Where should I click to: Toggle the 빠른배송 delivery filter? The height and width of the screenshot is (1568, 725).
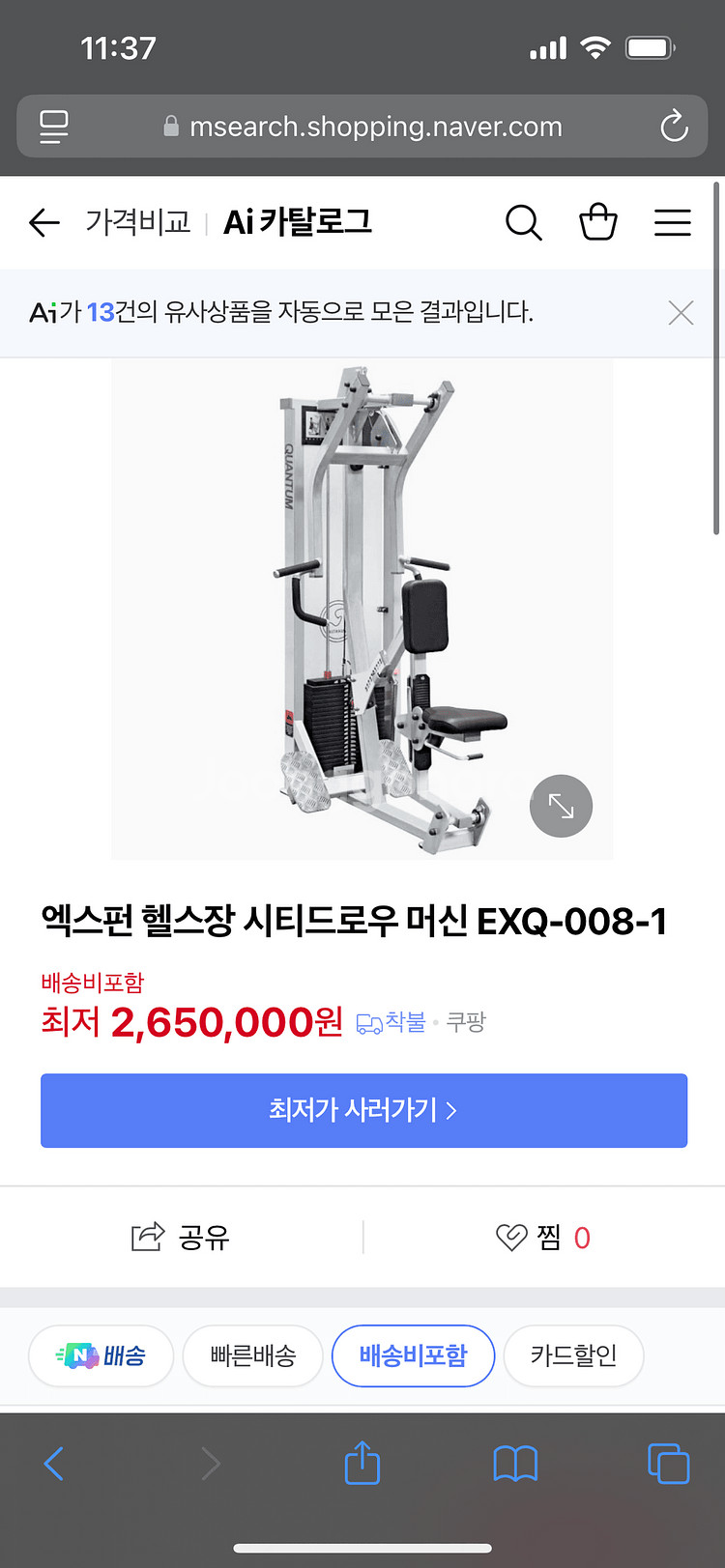(252, 1355)
